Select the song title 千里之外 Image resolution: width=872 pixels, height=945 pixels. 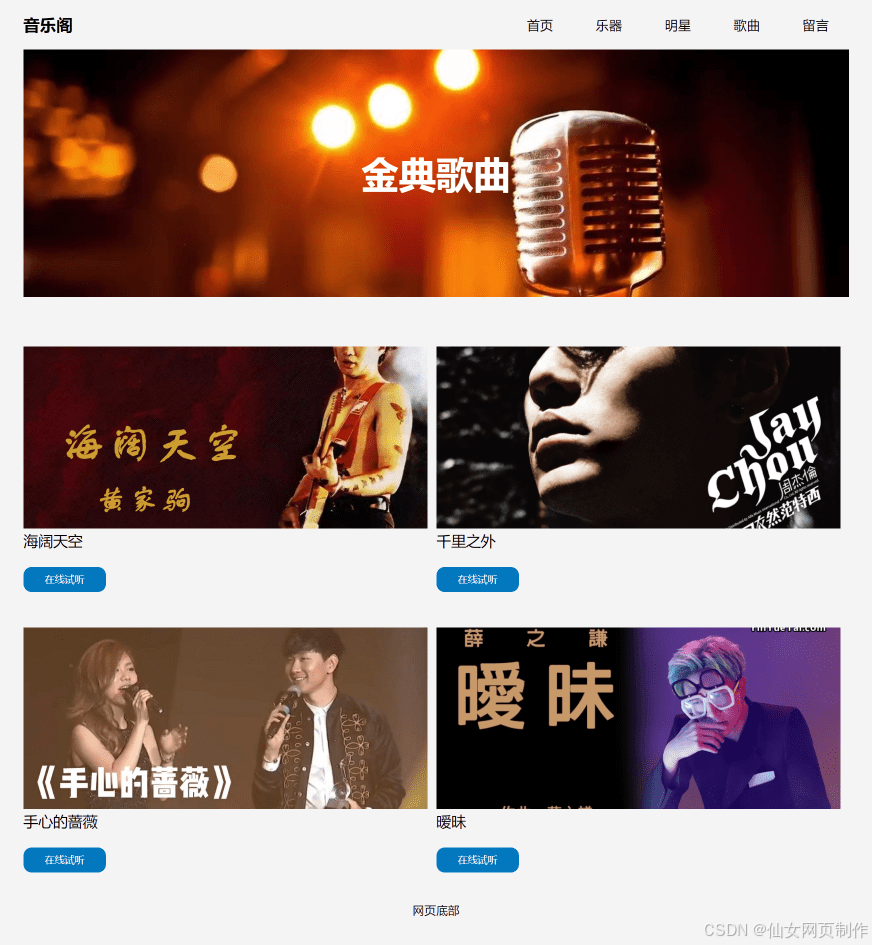pos(465,542)
